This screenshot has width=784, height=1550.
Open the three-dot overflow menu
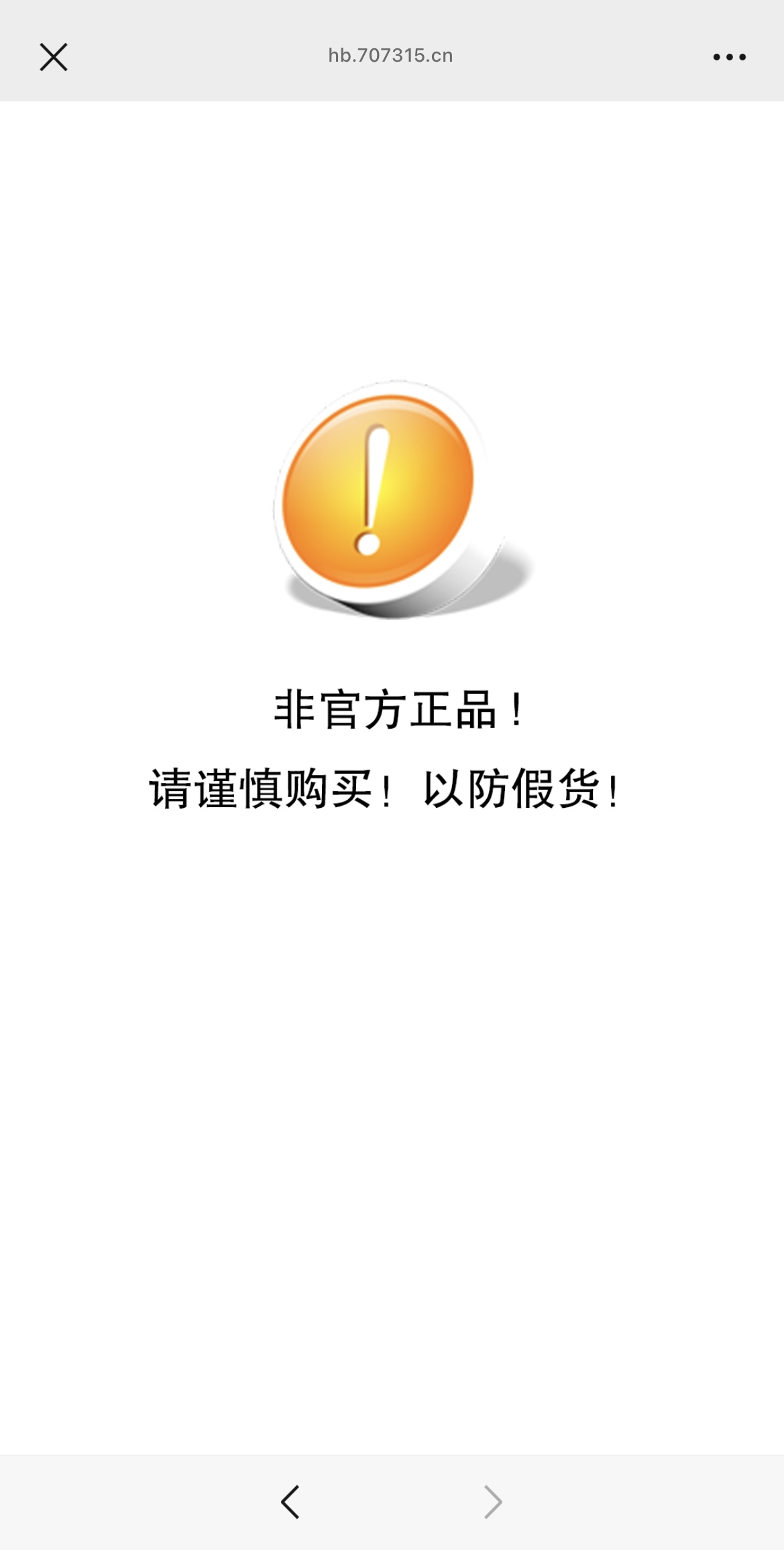coord(729,57)
